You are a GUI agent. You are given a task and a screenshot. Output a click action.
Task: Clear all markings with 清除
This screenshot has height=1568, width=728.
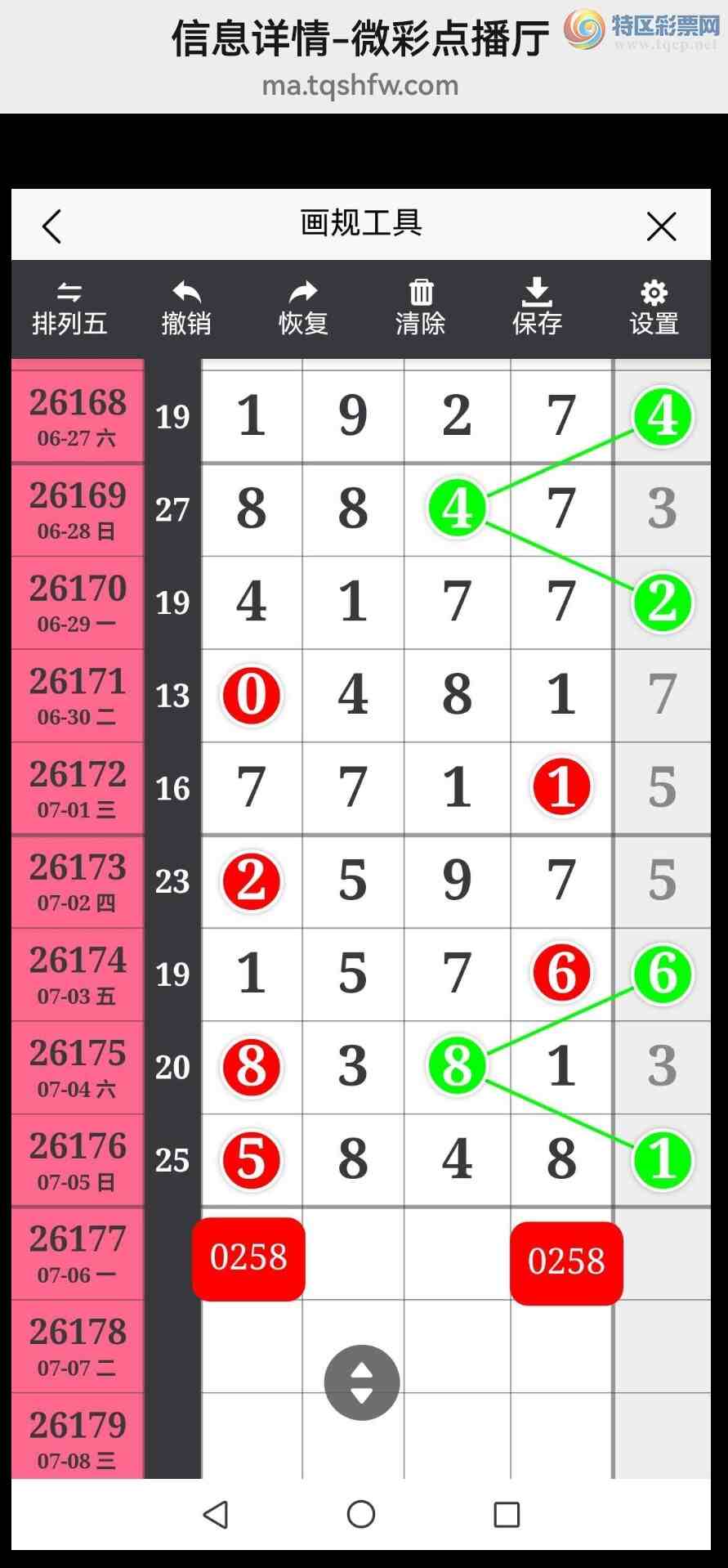click(x=421, y=309)
